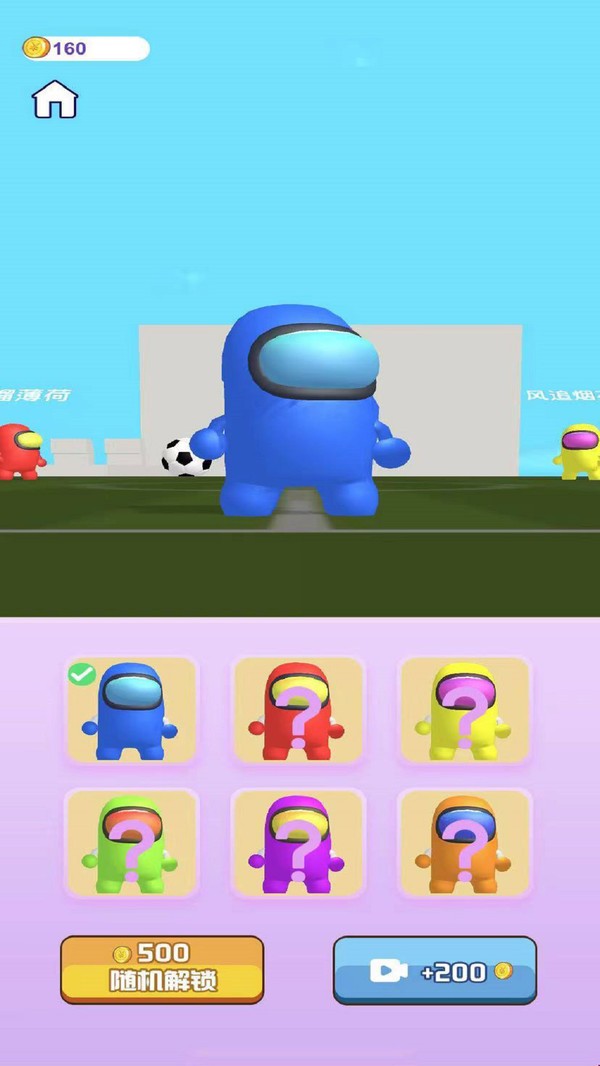Tap the locked orange character skin
600x1066 pixels.
pos(465,843)
